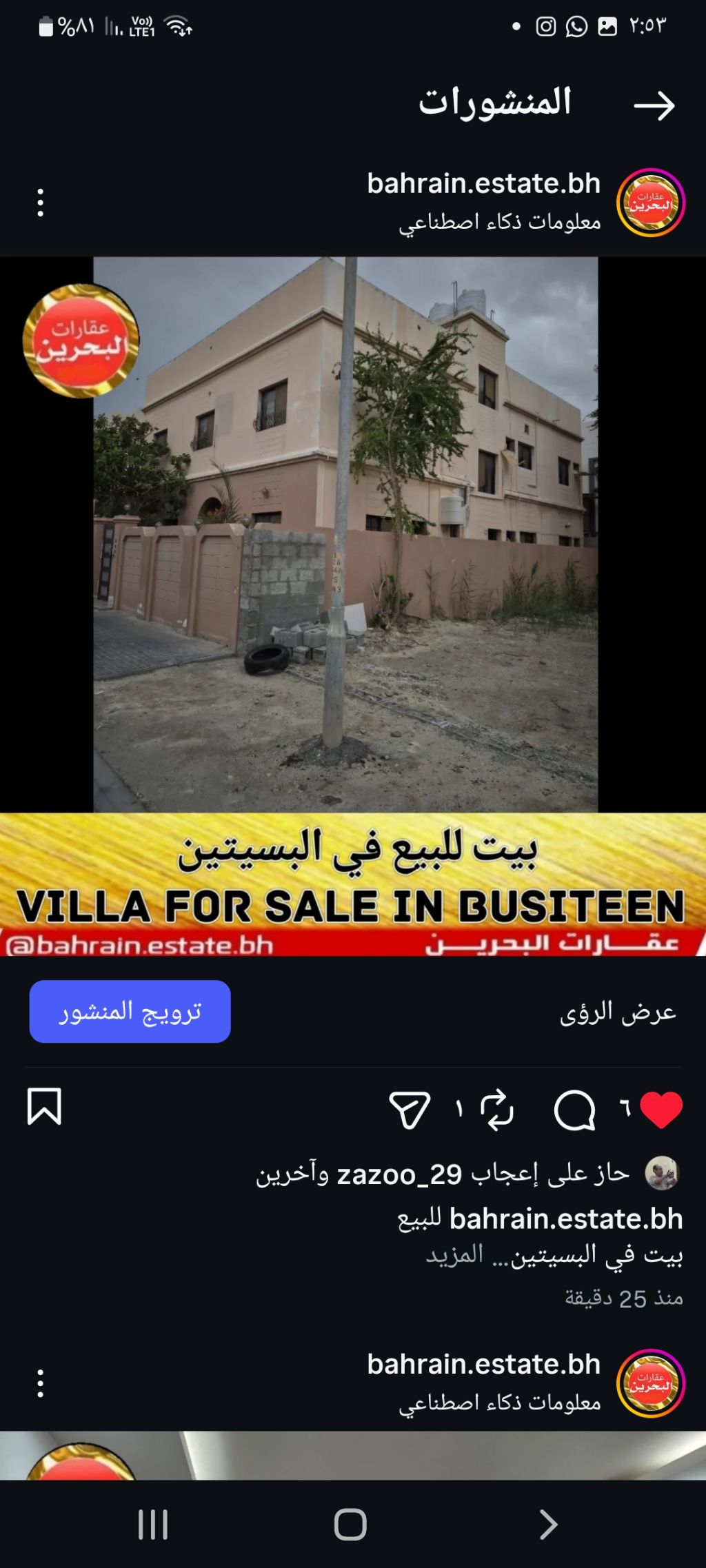The image size is (706, 1568).
Task: Open the first post's three-dot options menu
Action: tap(41, 203)
